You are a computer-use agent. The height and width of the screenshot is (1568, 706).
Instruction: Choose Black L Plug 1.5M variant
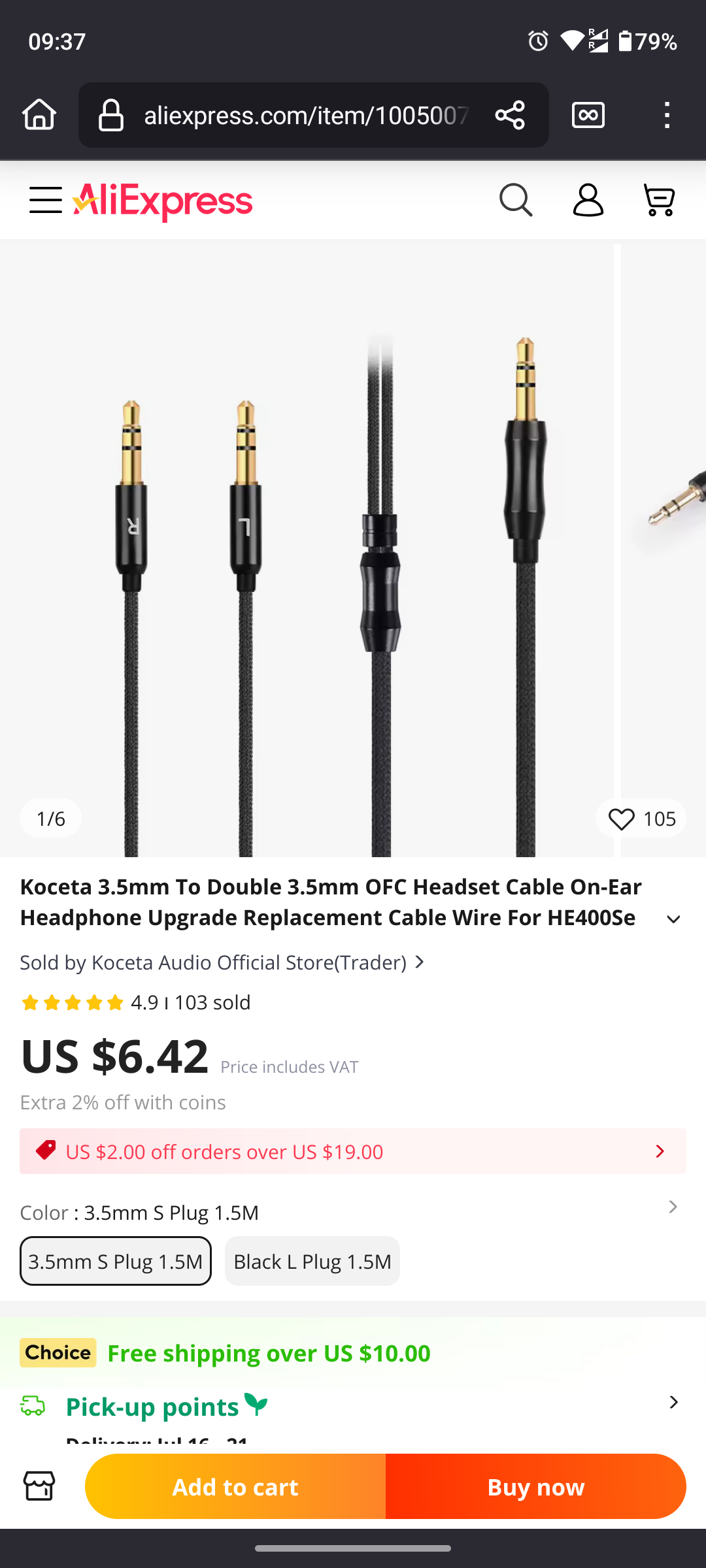pos(312,1261)
